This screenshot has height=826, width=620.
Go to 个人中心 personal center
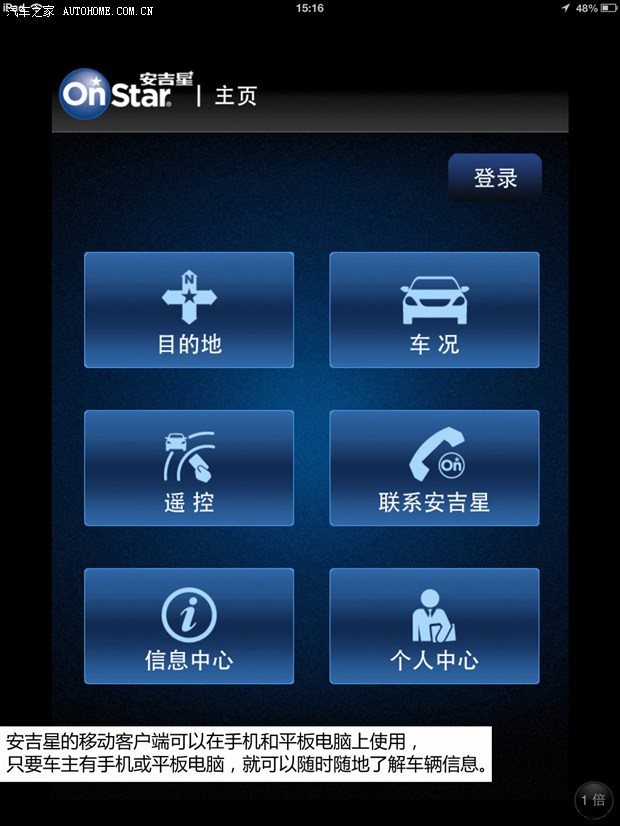click(434, 626)
